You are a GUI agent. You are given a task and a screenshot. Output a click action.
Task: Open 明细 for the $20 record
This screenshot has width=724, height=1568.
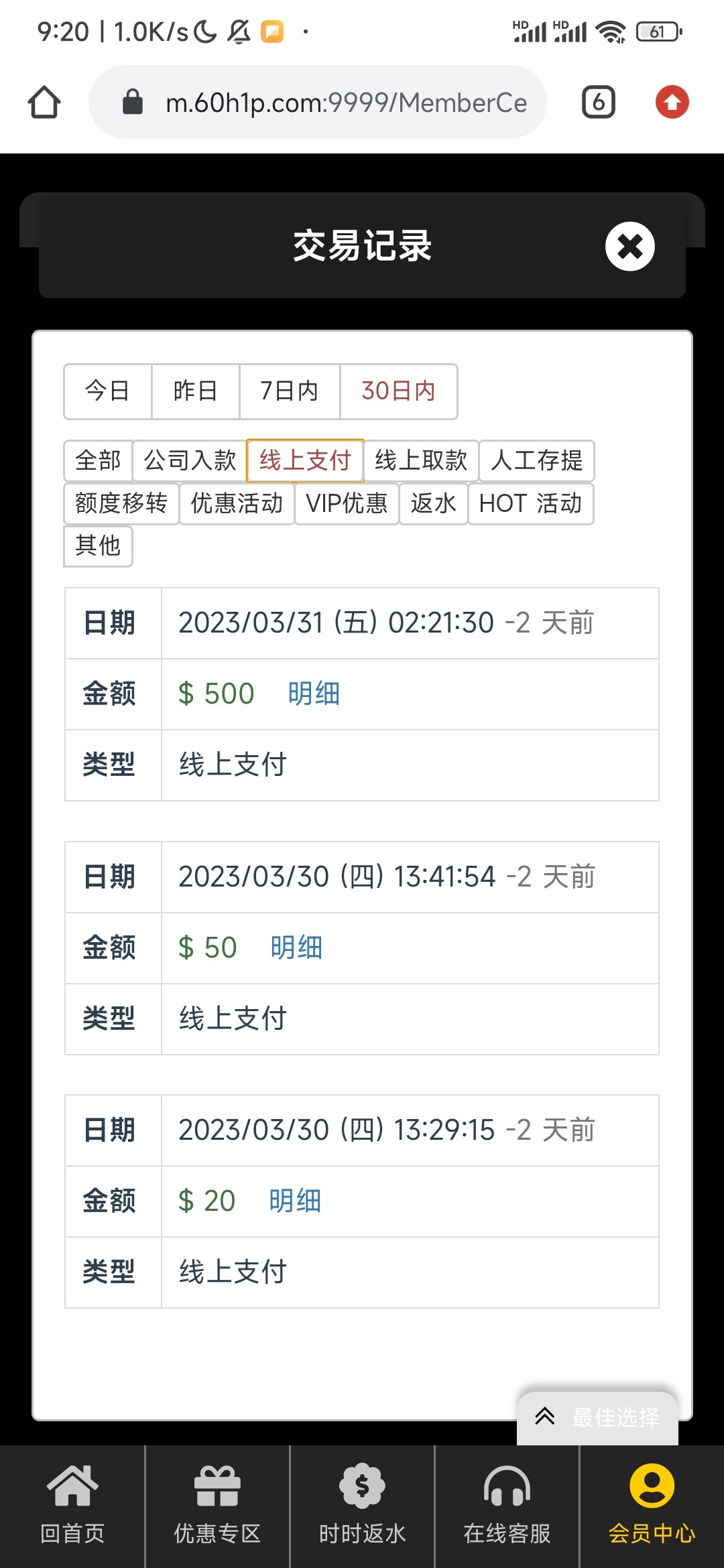(x=295, y=1201)
